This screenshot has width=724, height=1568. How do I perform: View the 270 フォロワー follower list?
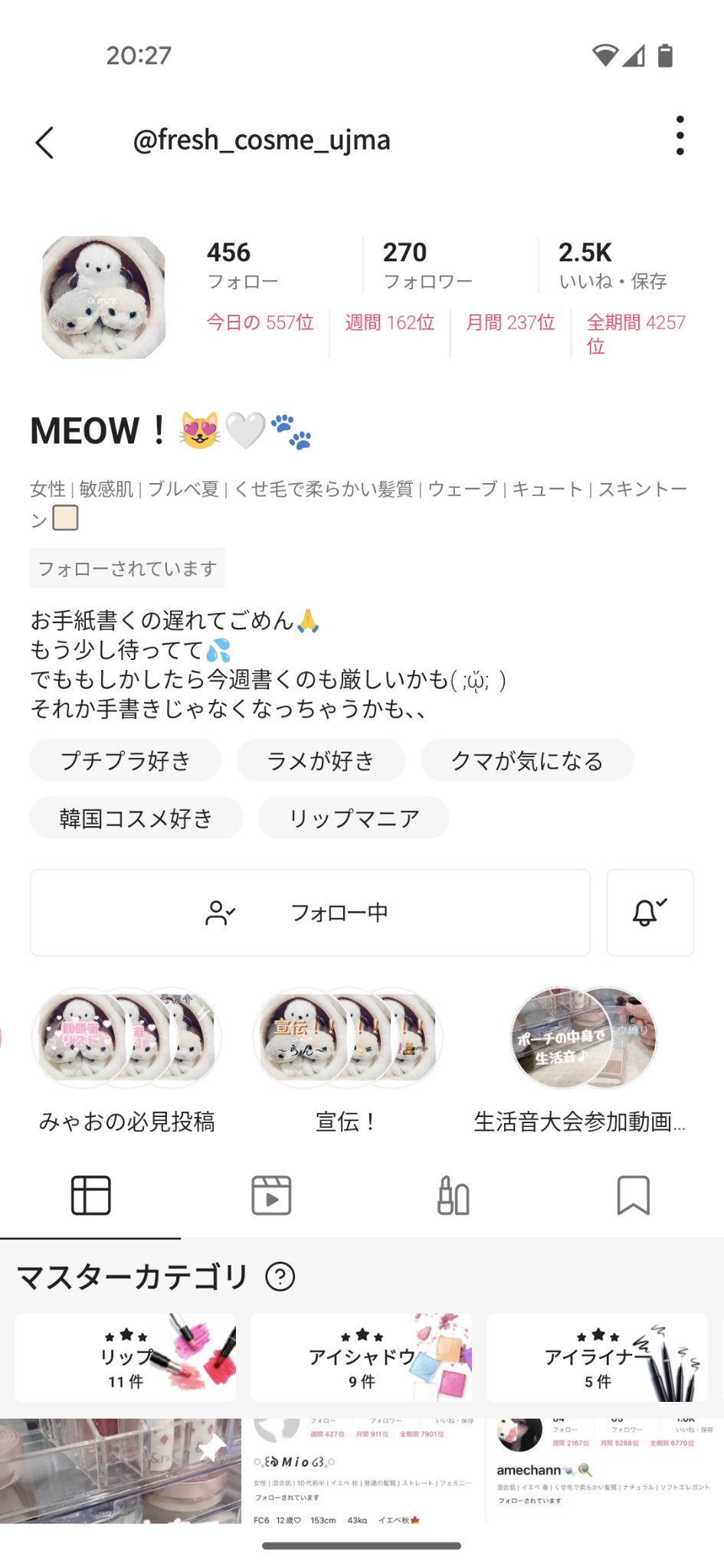coord(405,264)
